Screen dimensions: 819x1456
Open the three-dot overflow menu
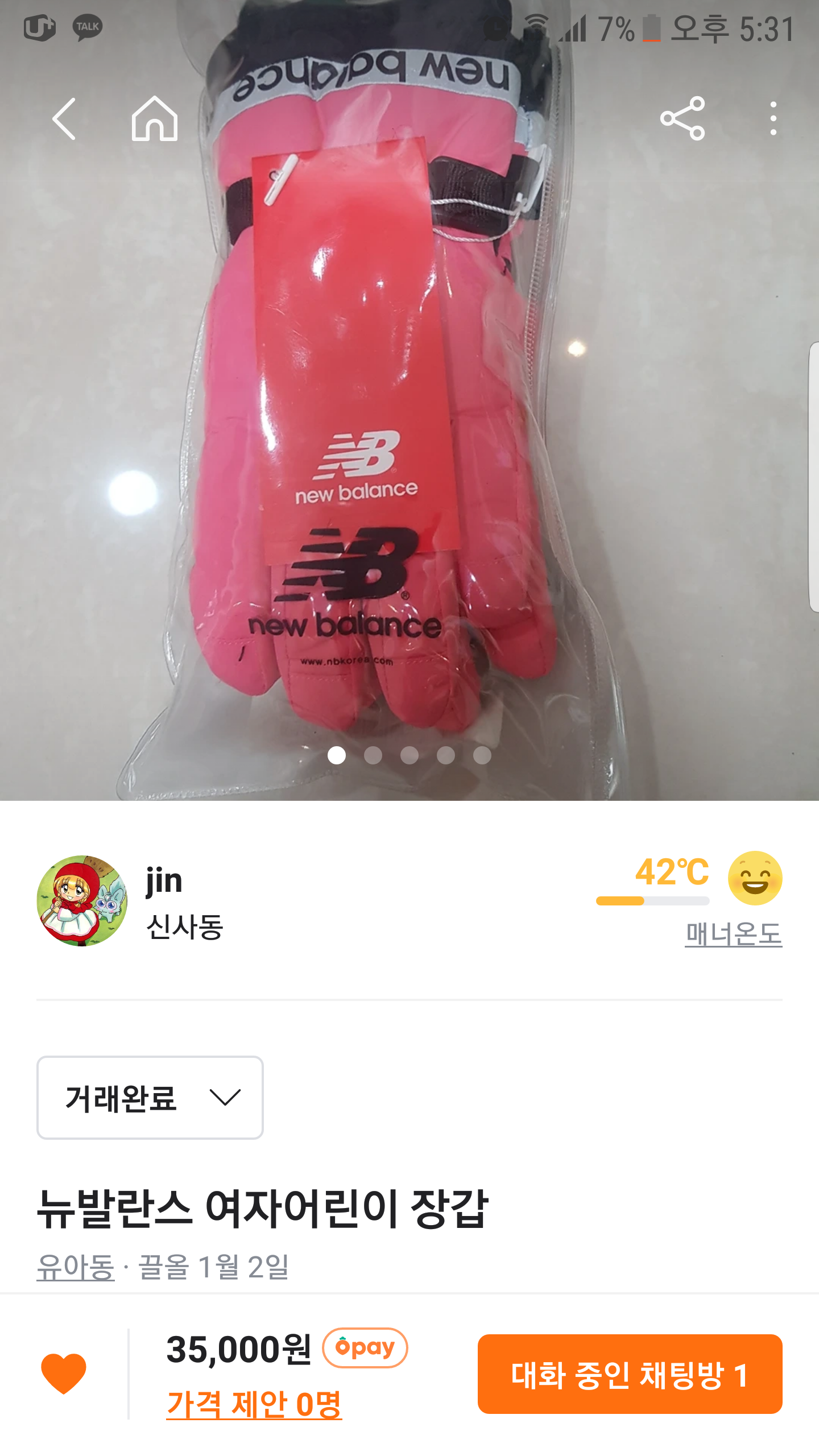(x=773, y=119)
